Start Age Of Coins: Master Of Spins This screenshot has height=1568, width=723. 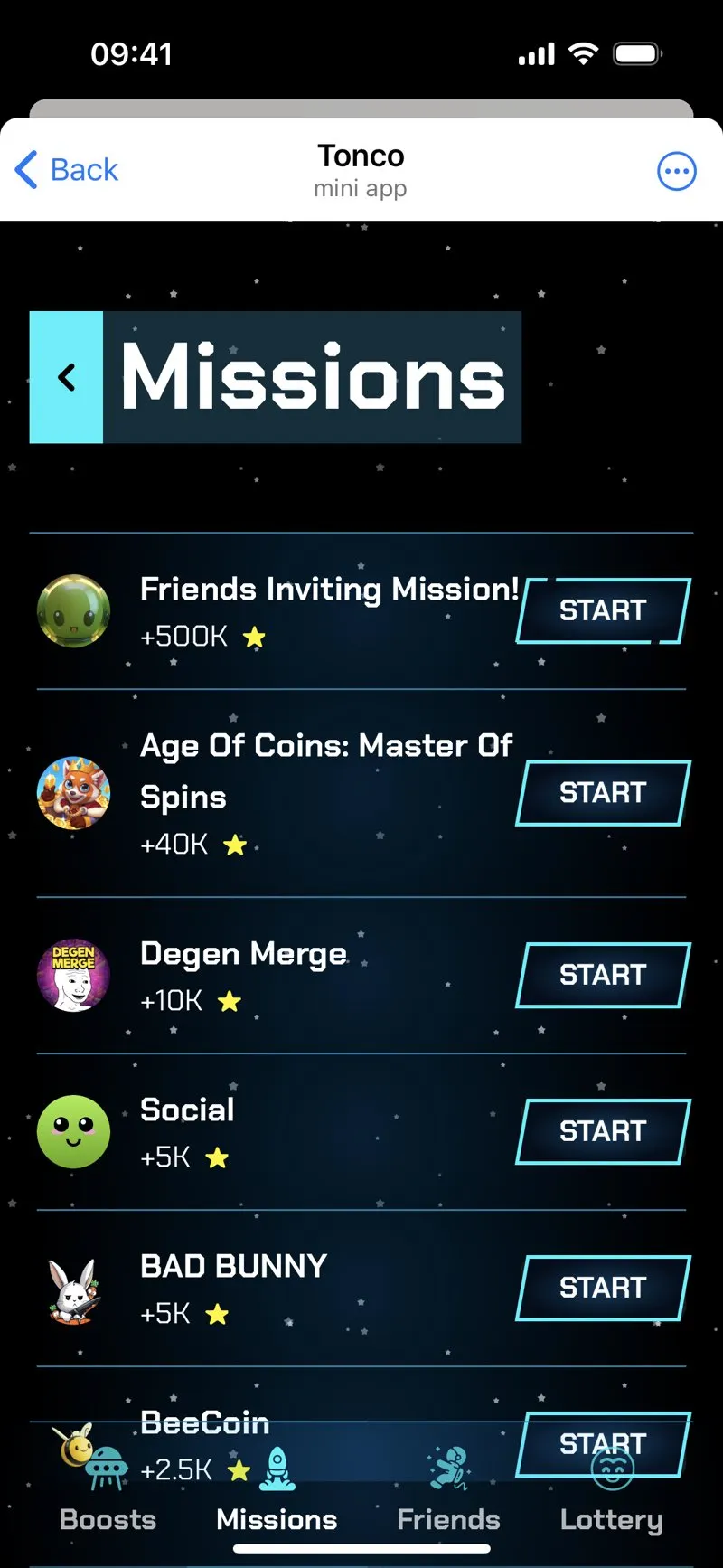click(x=603, y=793)
